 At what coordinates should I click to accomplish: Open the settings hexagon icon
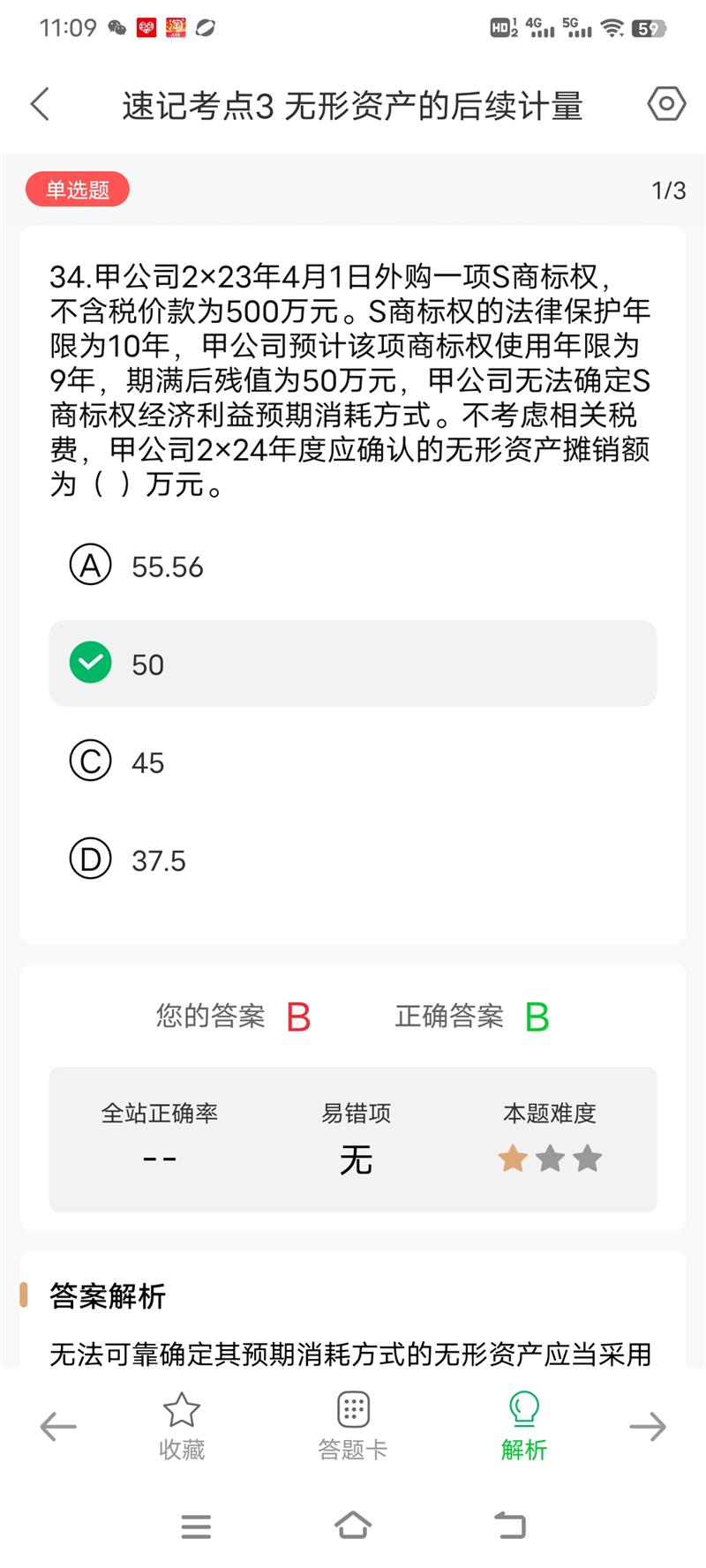pyautogui.click(x=666, y=104)
